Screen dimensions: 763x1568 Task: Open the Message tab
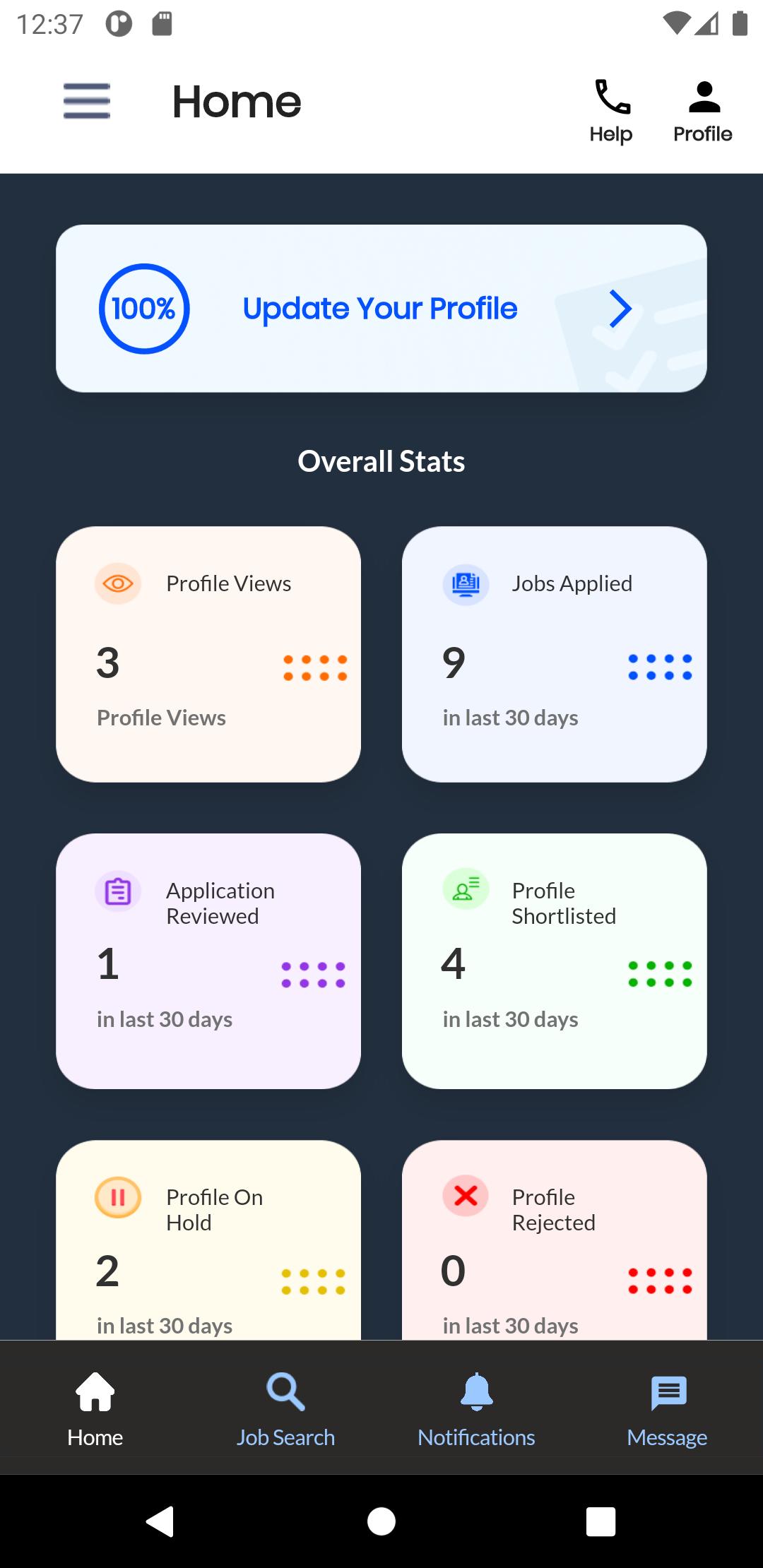[x=668, y=1407]
